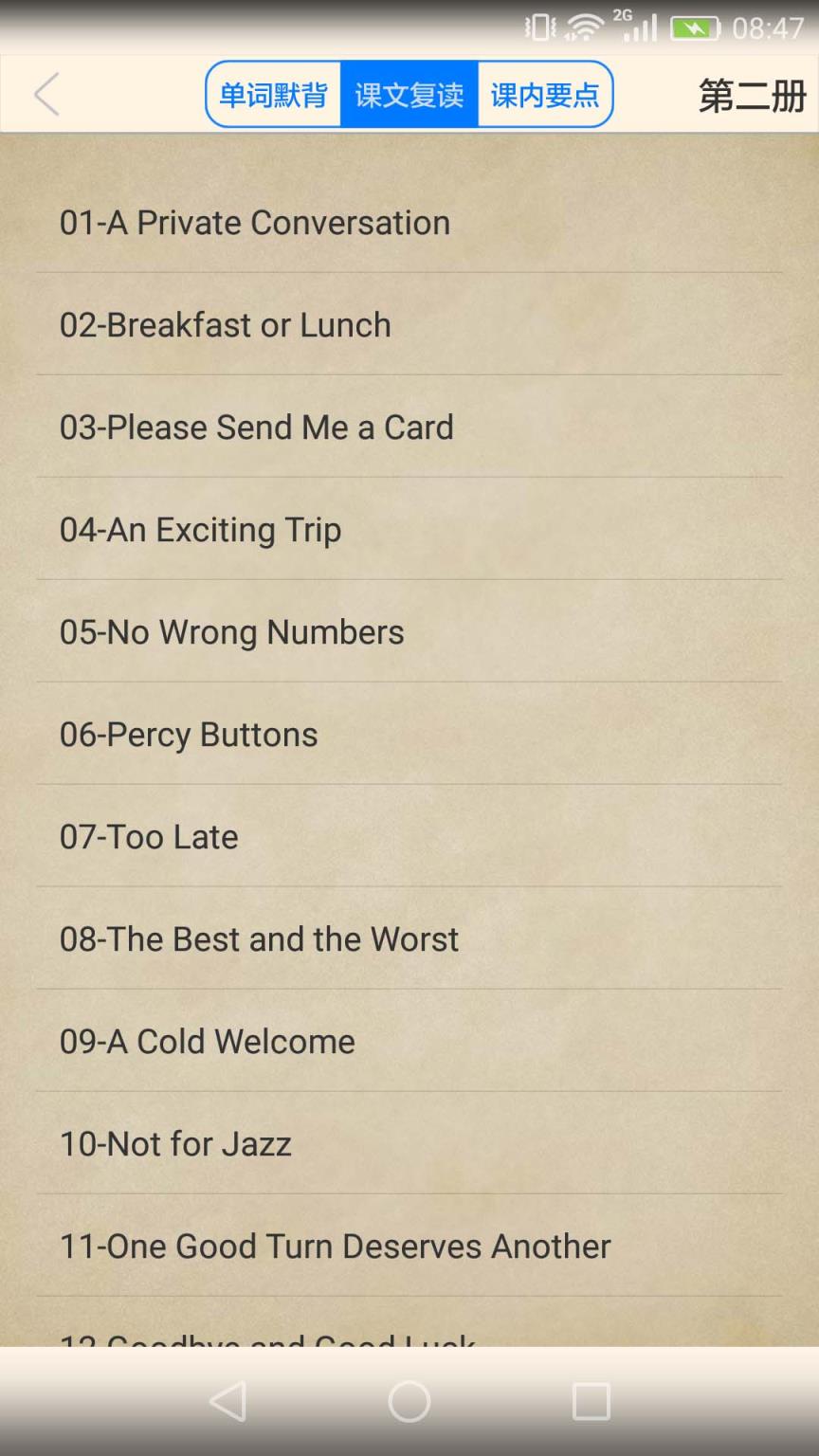Open lesson 06-Percy Buttons
819x1456 pixels.
click(409, 735)
